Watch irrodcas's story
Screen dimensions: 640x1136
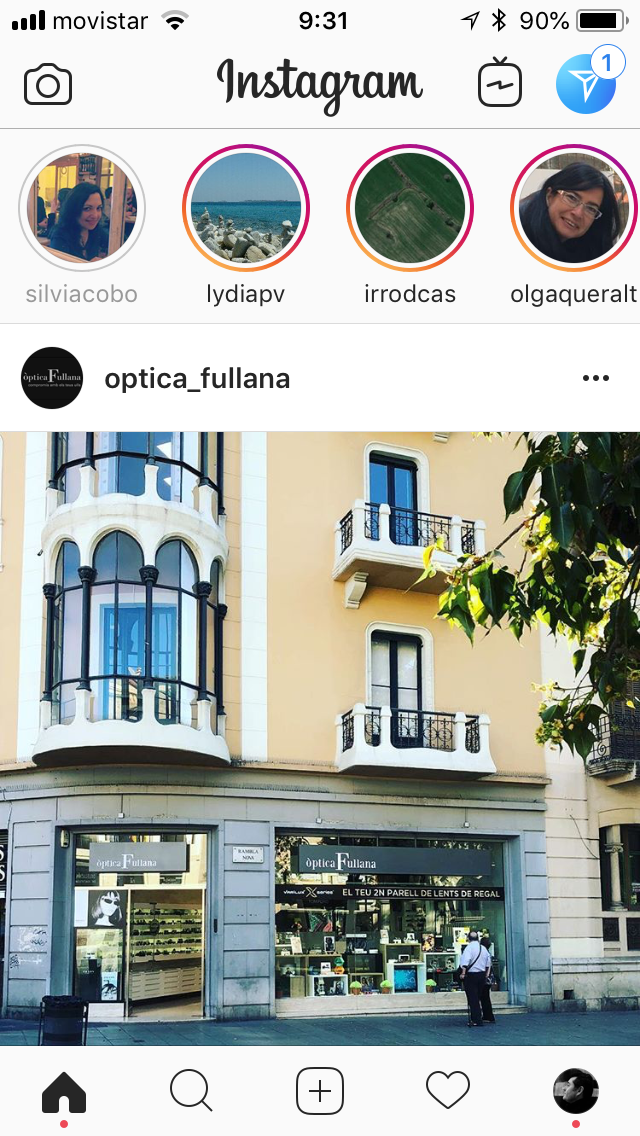410,208
